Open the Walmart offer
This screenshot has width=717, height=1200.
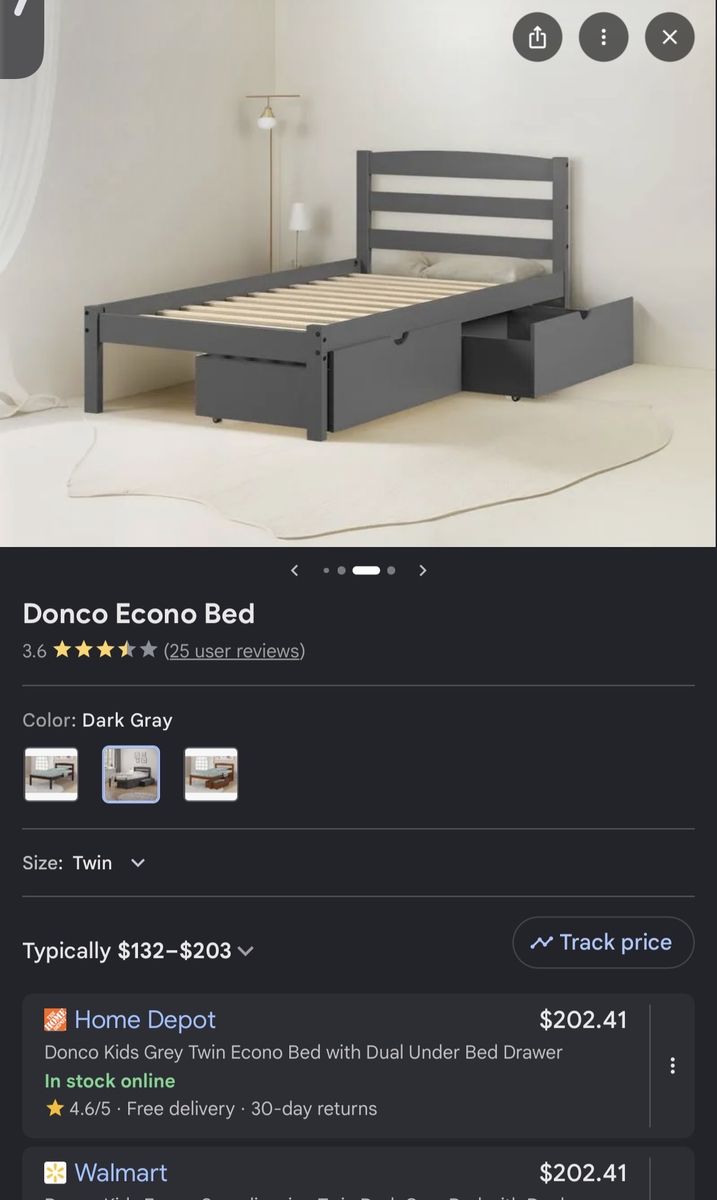[x=336, y=1173]
